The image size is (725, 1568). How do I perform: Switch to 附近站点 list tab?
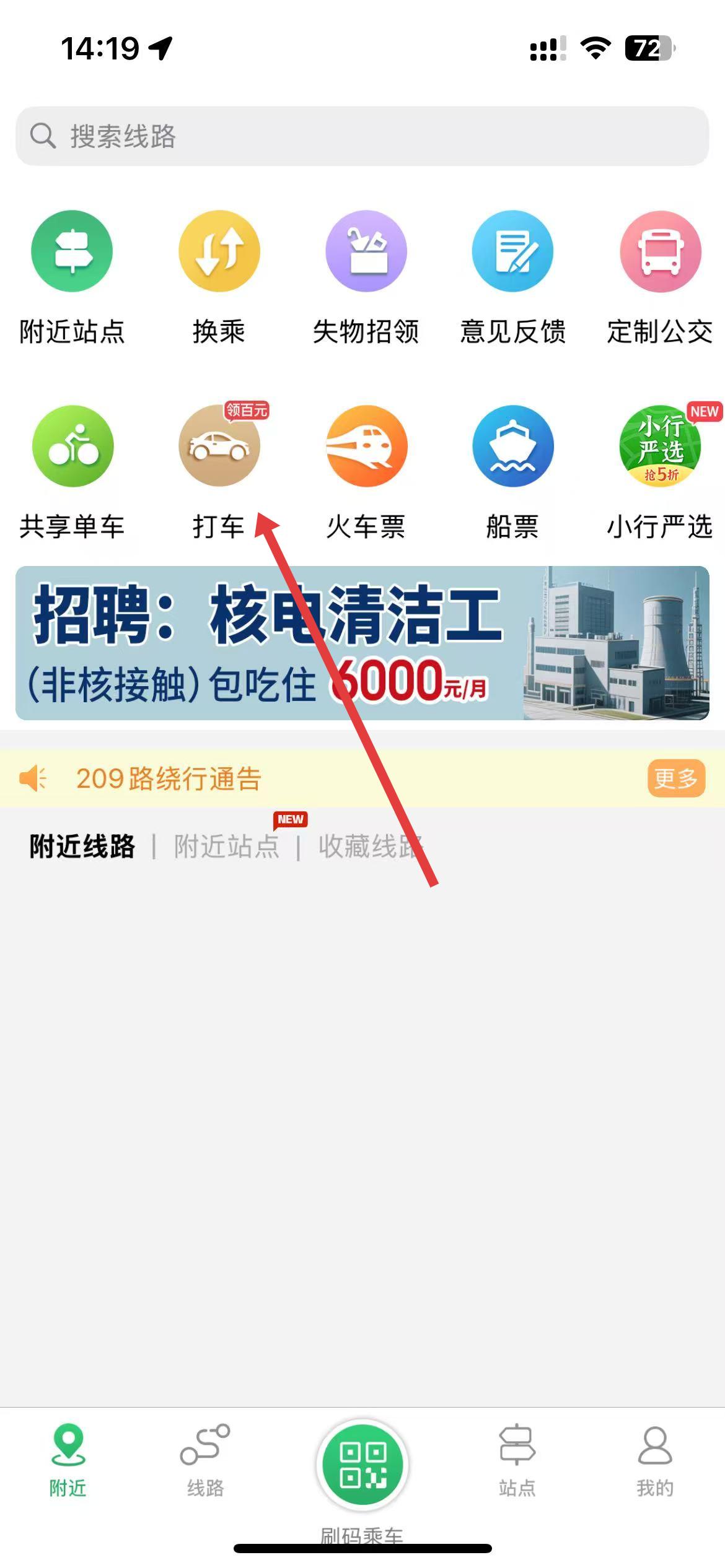(226, 847)
